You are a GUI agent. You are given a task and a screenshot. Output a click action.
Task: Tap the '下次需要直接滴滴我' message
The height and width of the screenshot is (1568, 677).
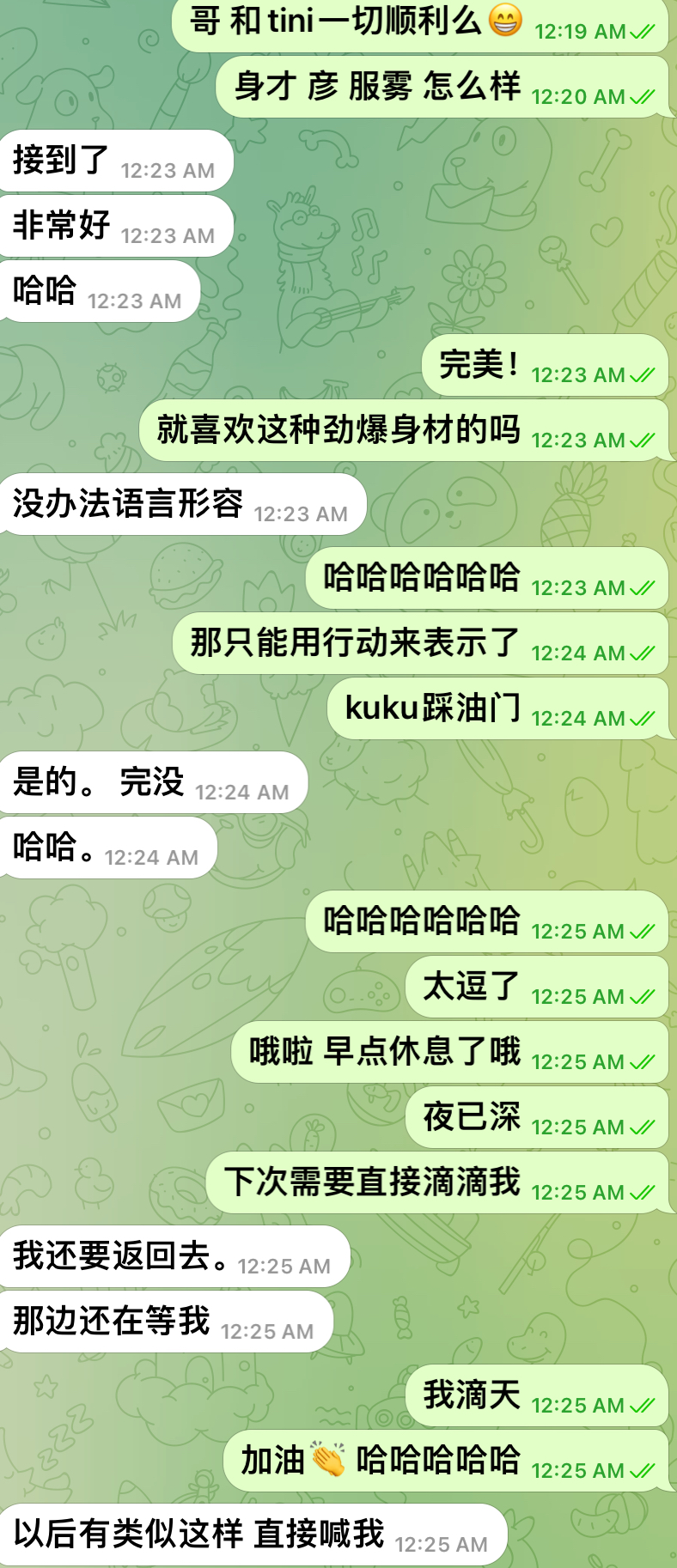[x=436, y=1182]
